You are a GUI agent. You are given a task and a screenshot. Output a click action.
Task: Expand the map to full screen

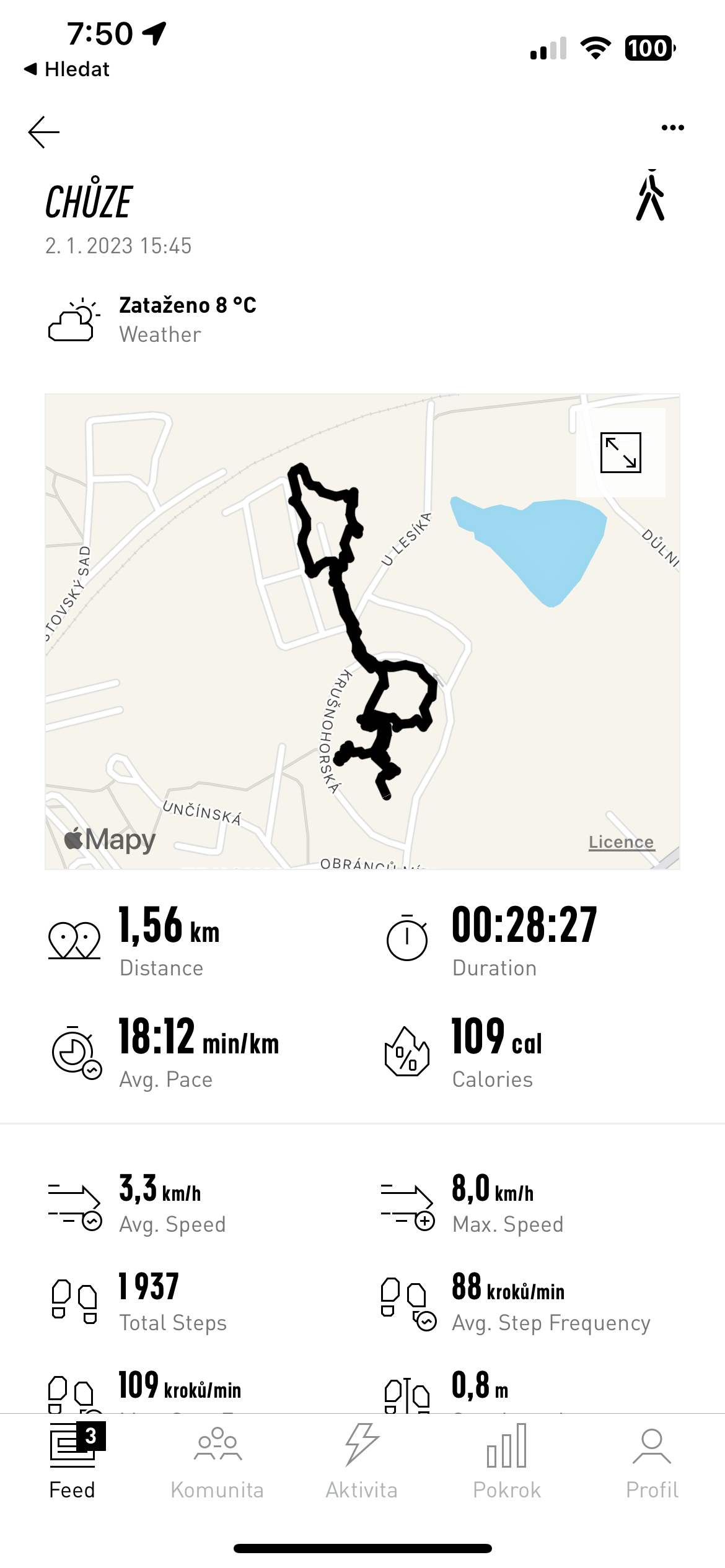tap(620, 453)
